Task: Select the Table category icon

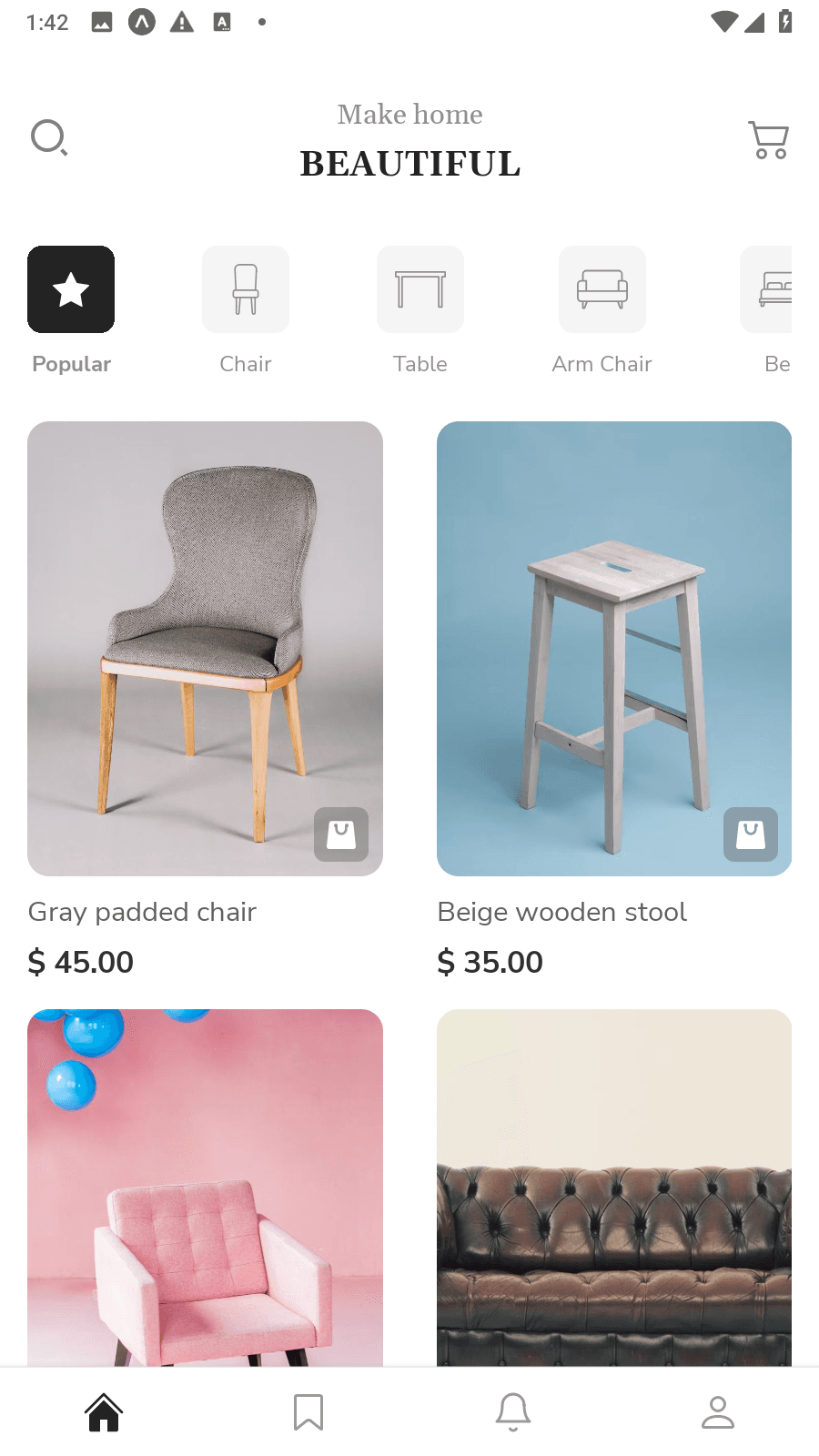Action: point(420,289)
